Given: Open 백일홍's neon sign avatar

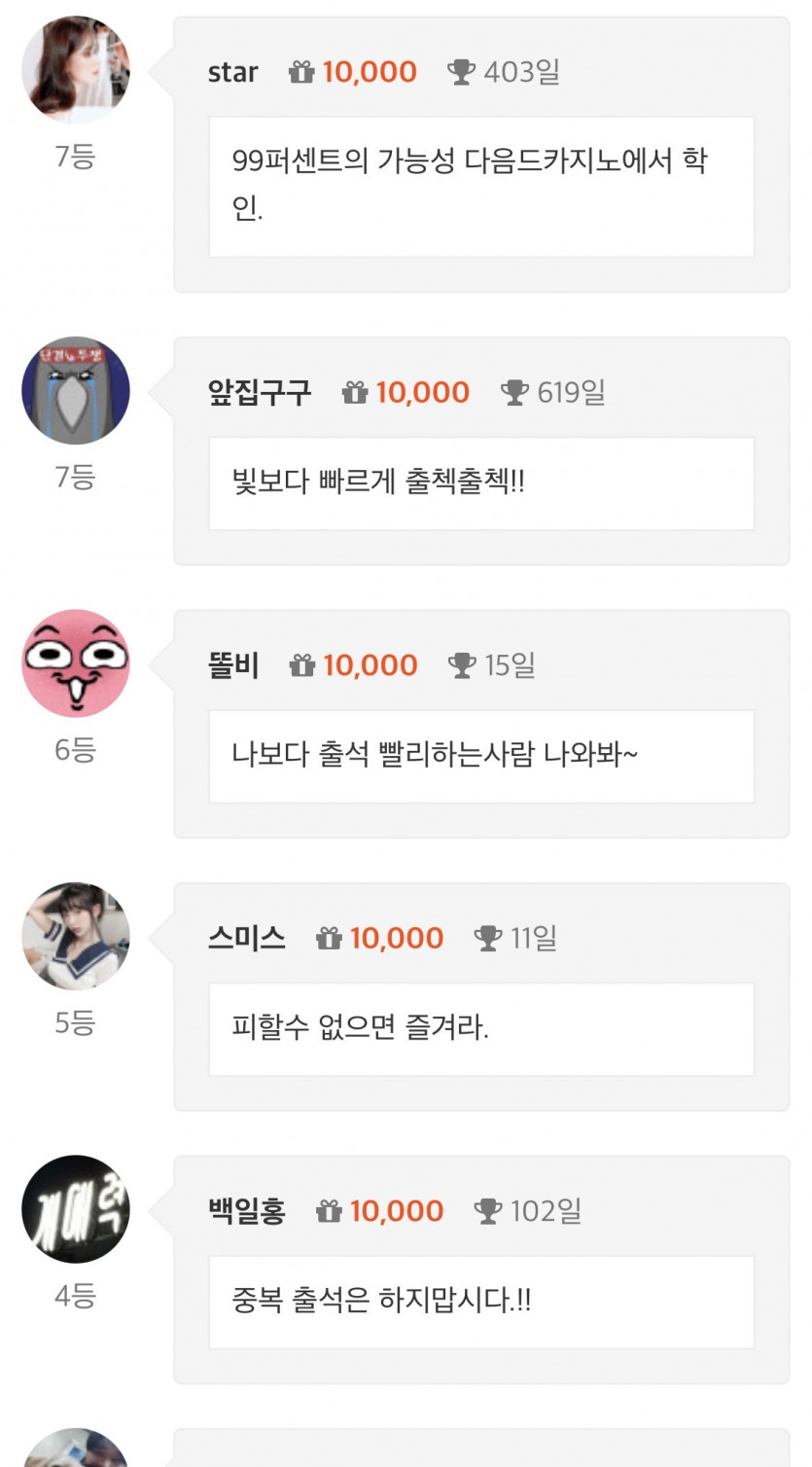Looking at the screenshot, I should tap(76, 1207).
